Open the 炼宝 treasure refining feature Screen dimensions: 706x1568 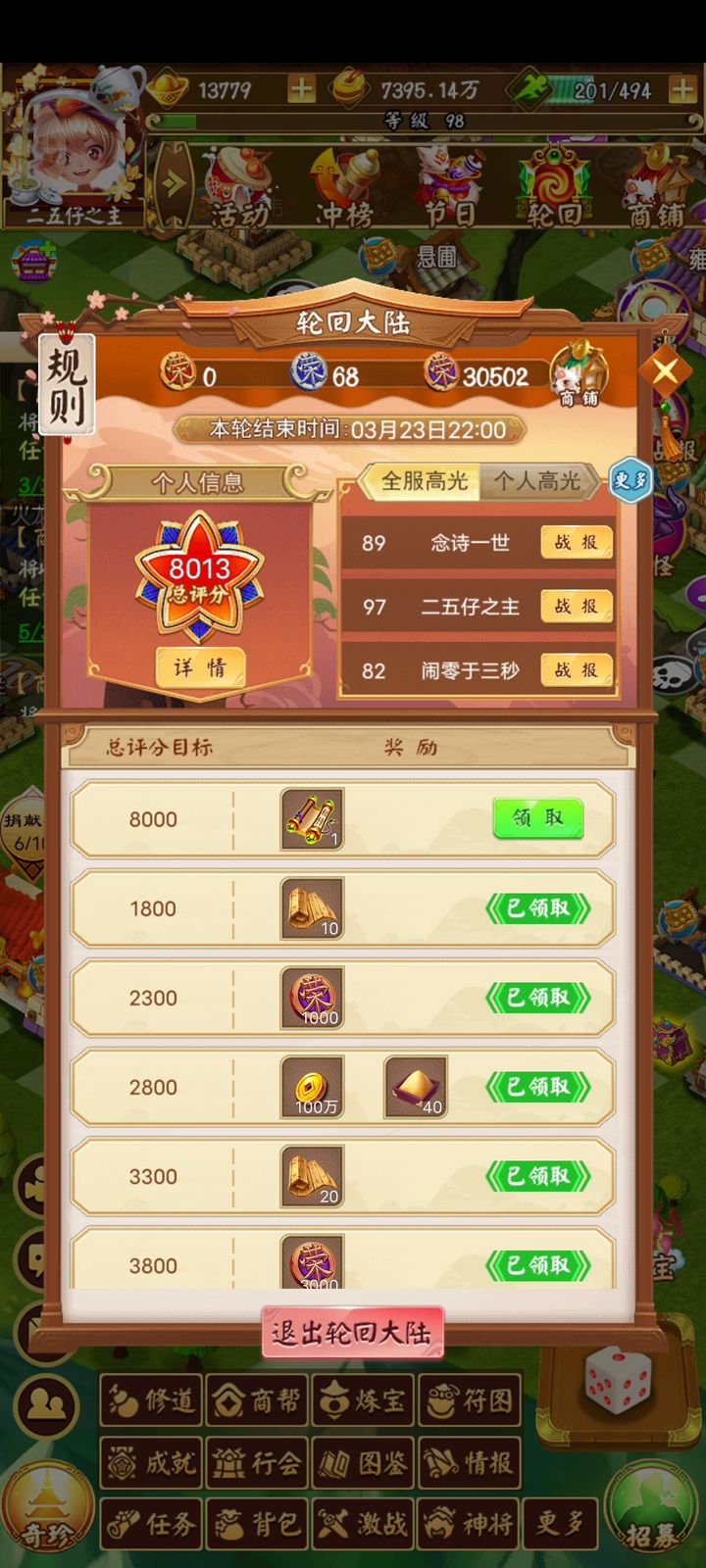[361, 1398]
